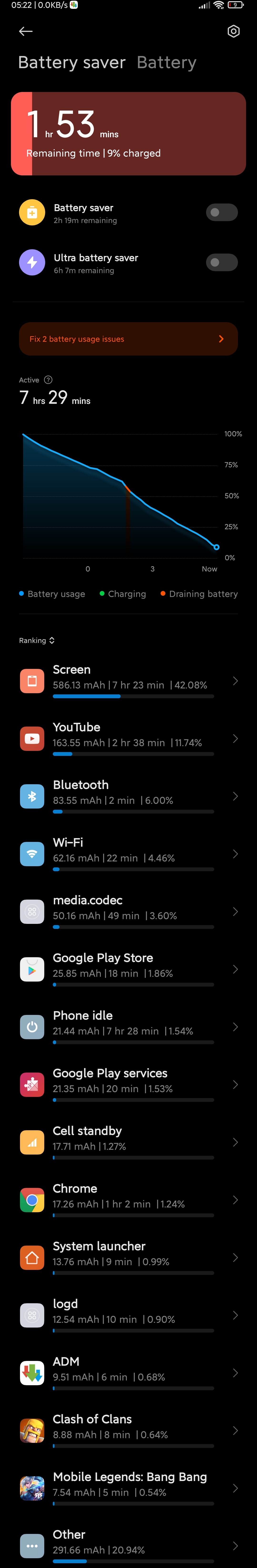Image resolution: width=257 pixels, height=1568 pixels.
Task: Select the Phone idle row
Action: (128, 1027)
